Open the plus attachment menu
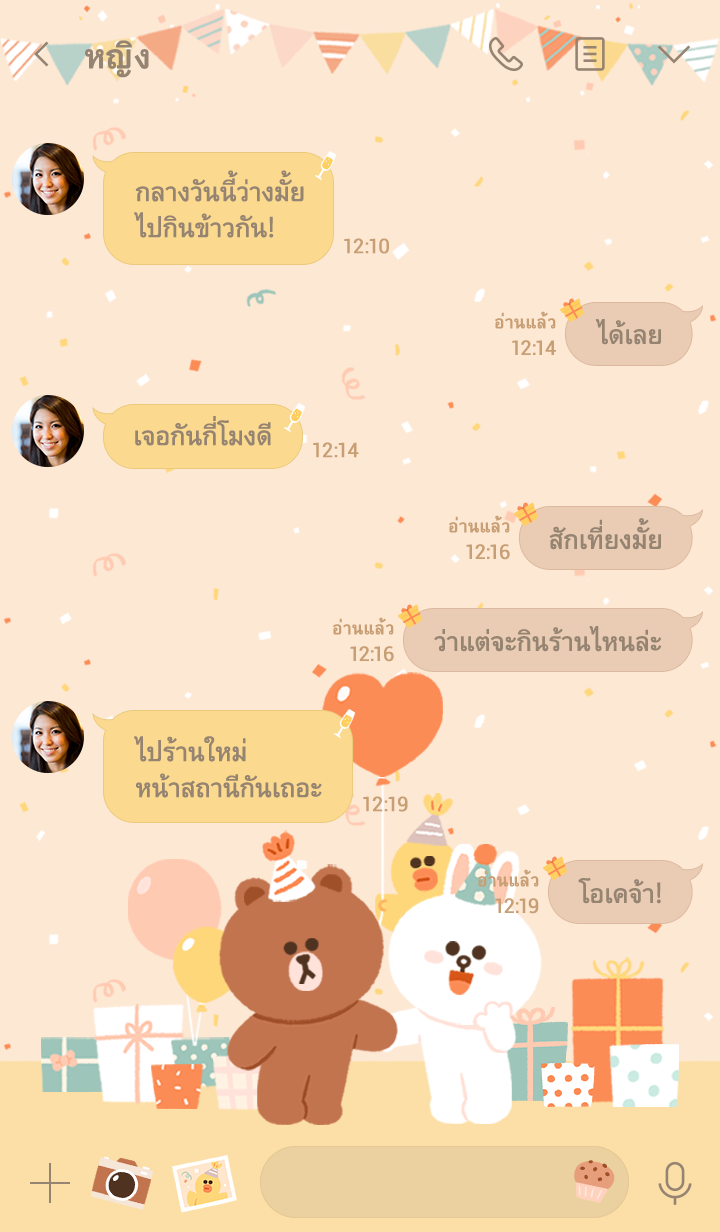Viewport: 720px width, 1232px height. coord(50,1183)
